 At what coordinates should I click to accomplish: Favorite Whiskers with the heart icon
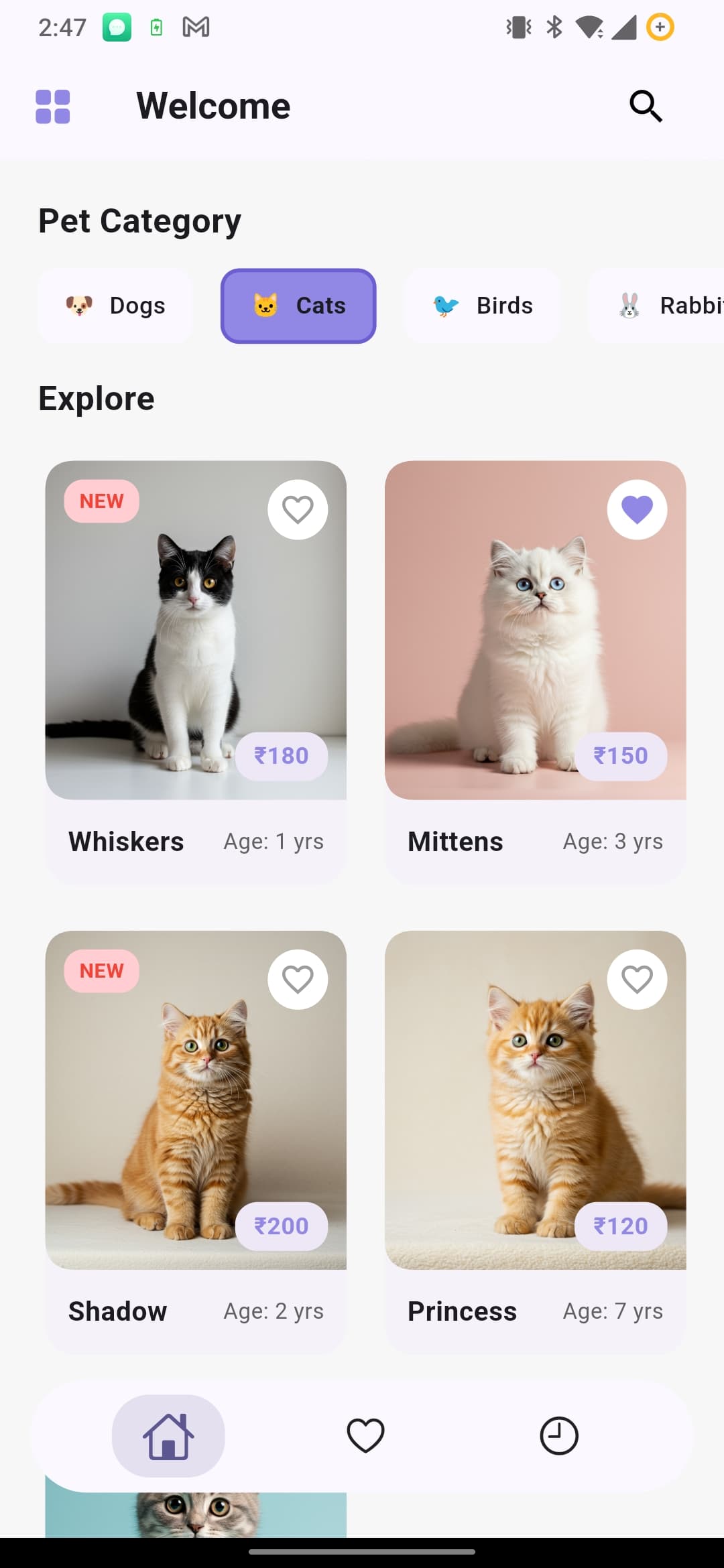click(298, 509)
